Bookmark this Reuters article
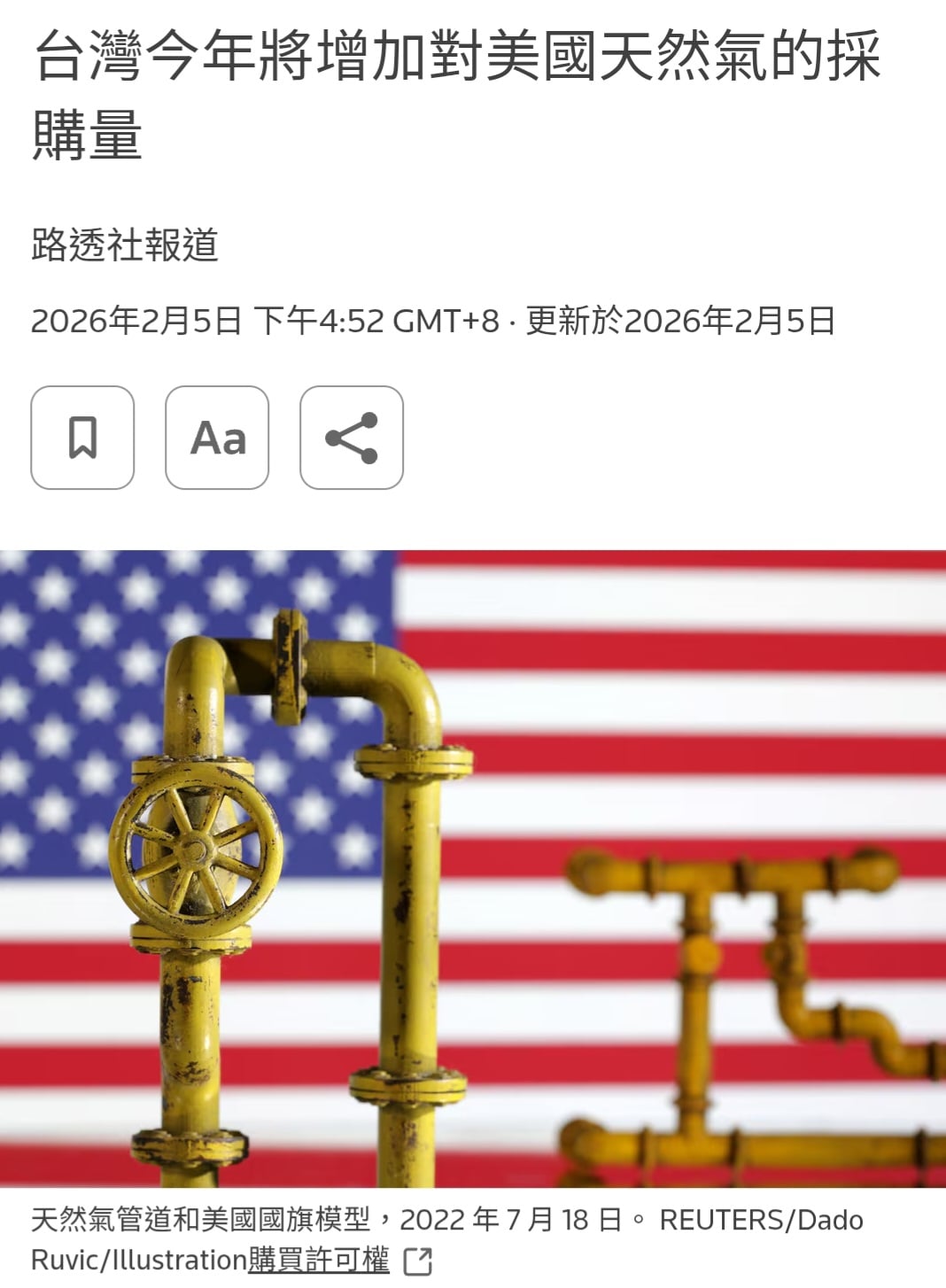This screenshot has width=946, height=1288. 82,438
